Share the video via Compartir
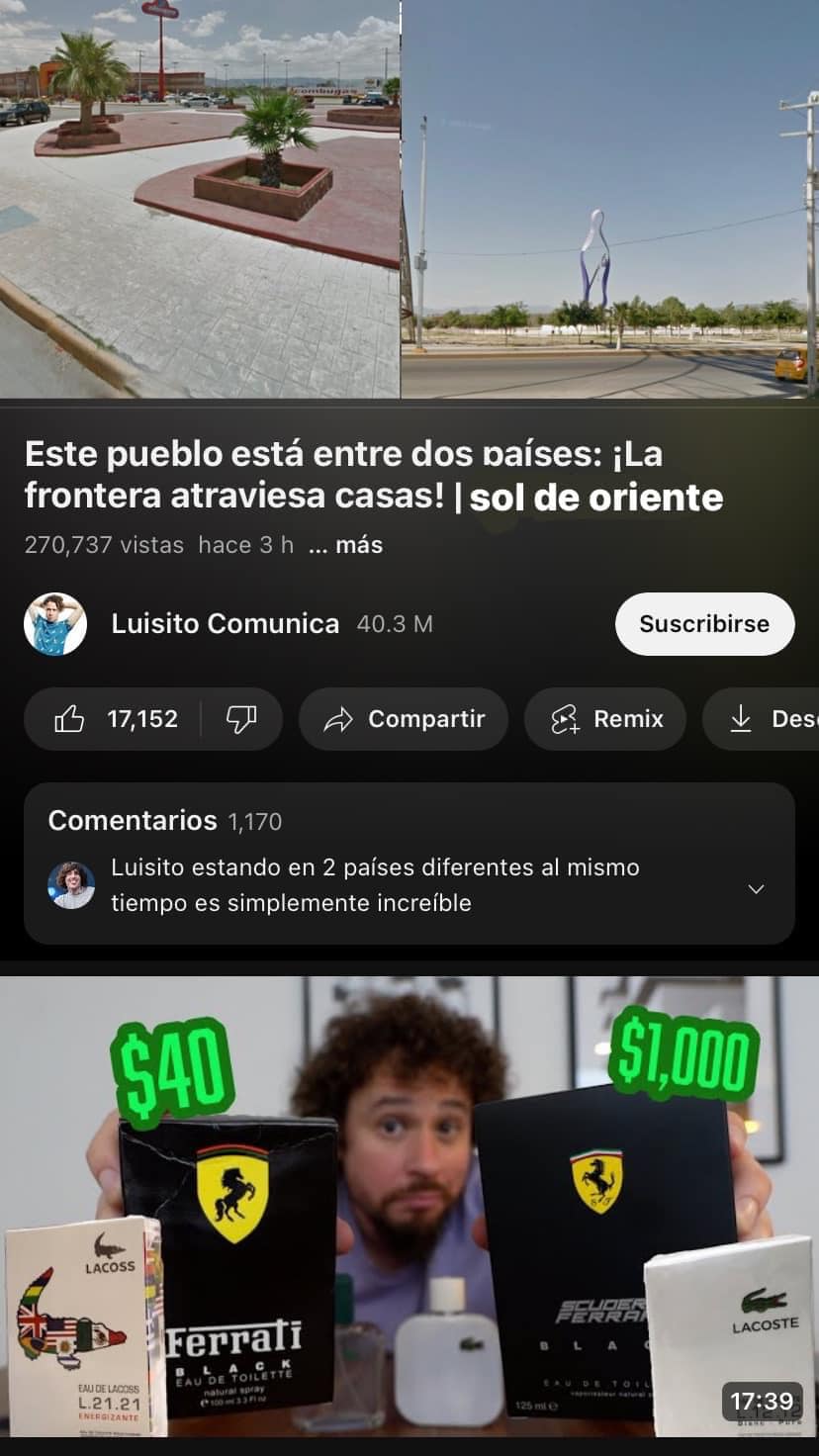The height and width of the screenshot is (1456, 819). tap(404, 719)
